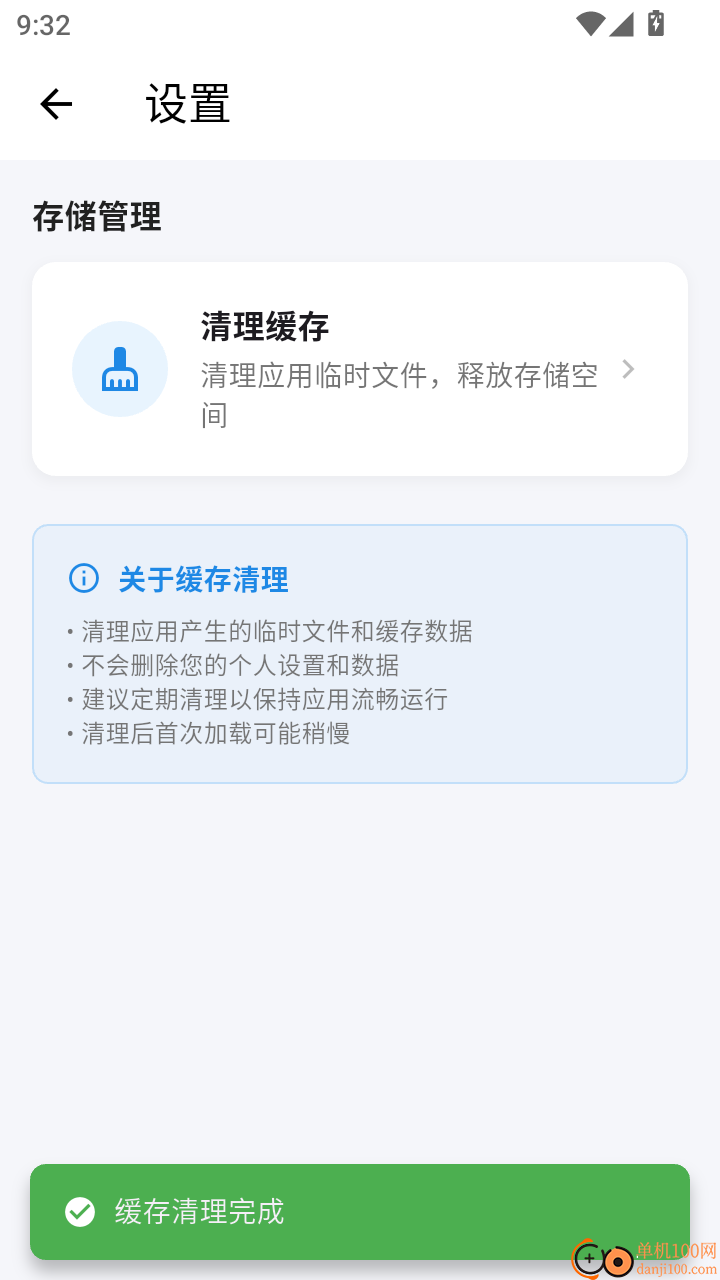Tap the back arrow to leave settings
Viewport: 720px width, 1280px height.
pos(56,103)
